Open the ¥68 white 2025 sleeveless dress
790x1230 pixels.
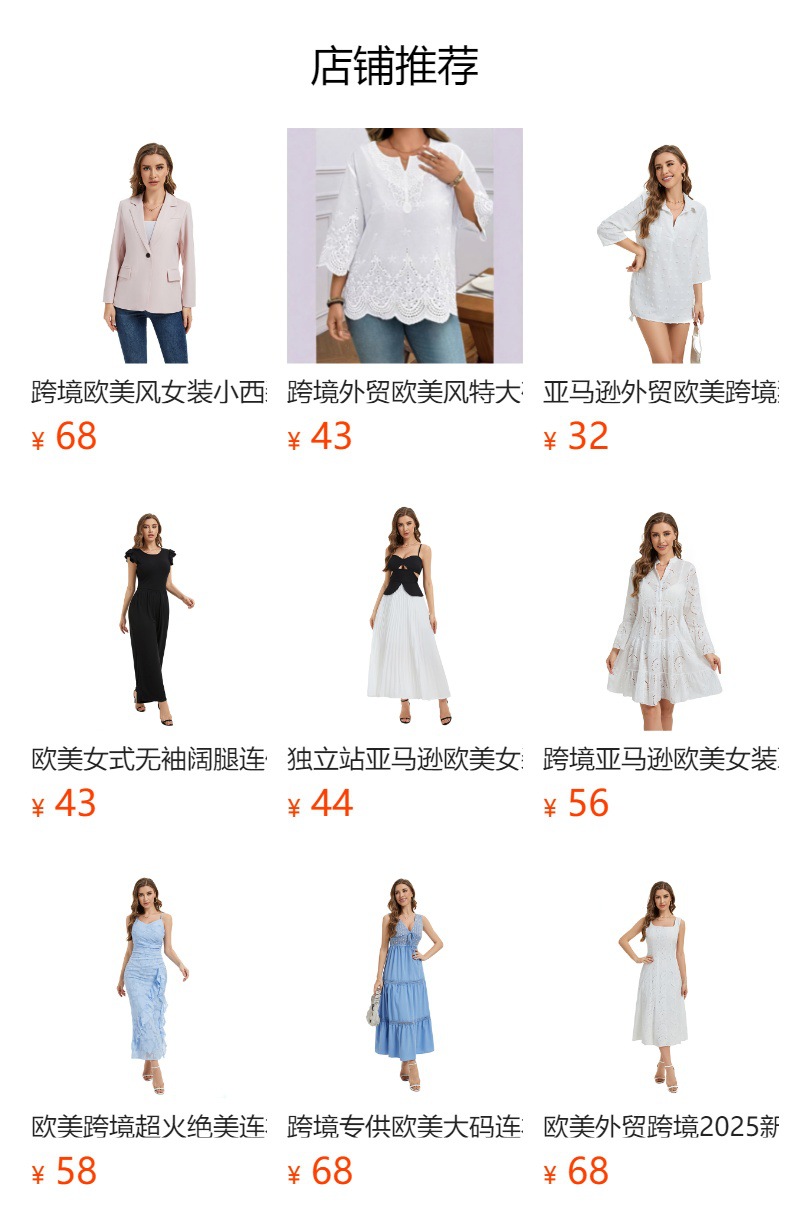(661, 1027)
